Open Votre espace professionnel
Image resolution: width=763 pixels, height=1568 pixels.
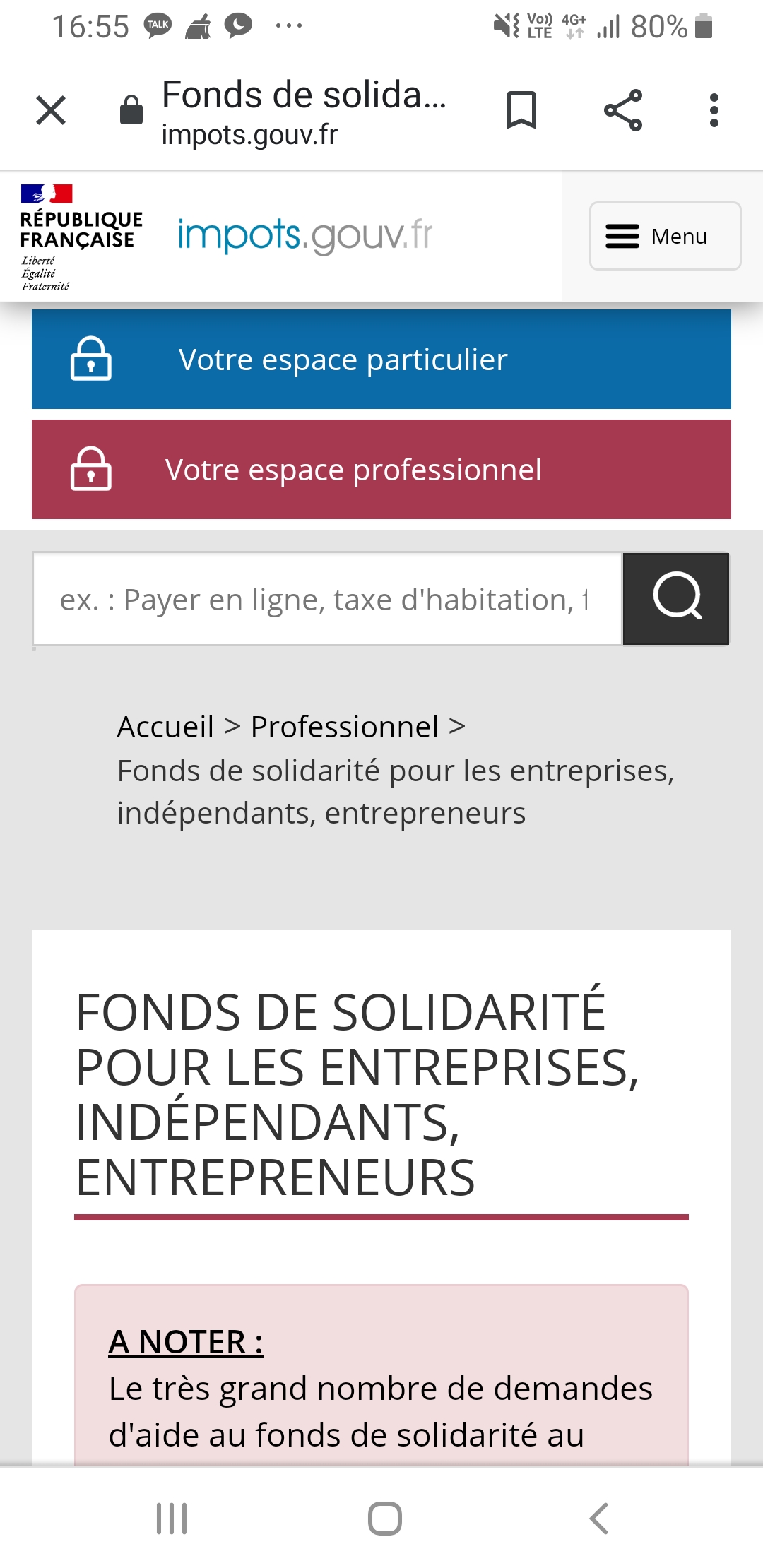point(381,470)
